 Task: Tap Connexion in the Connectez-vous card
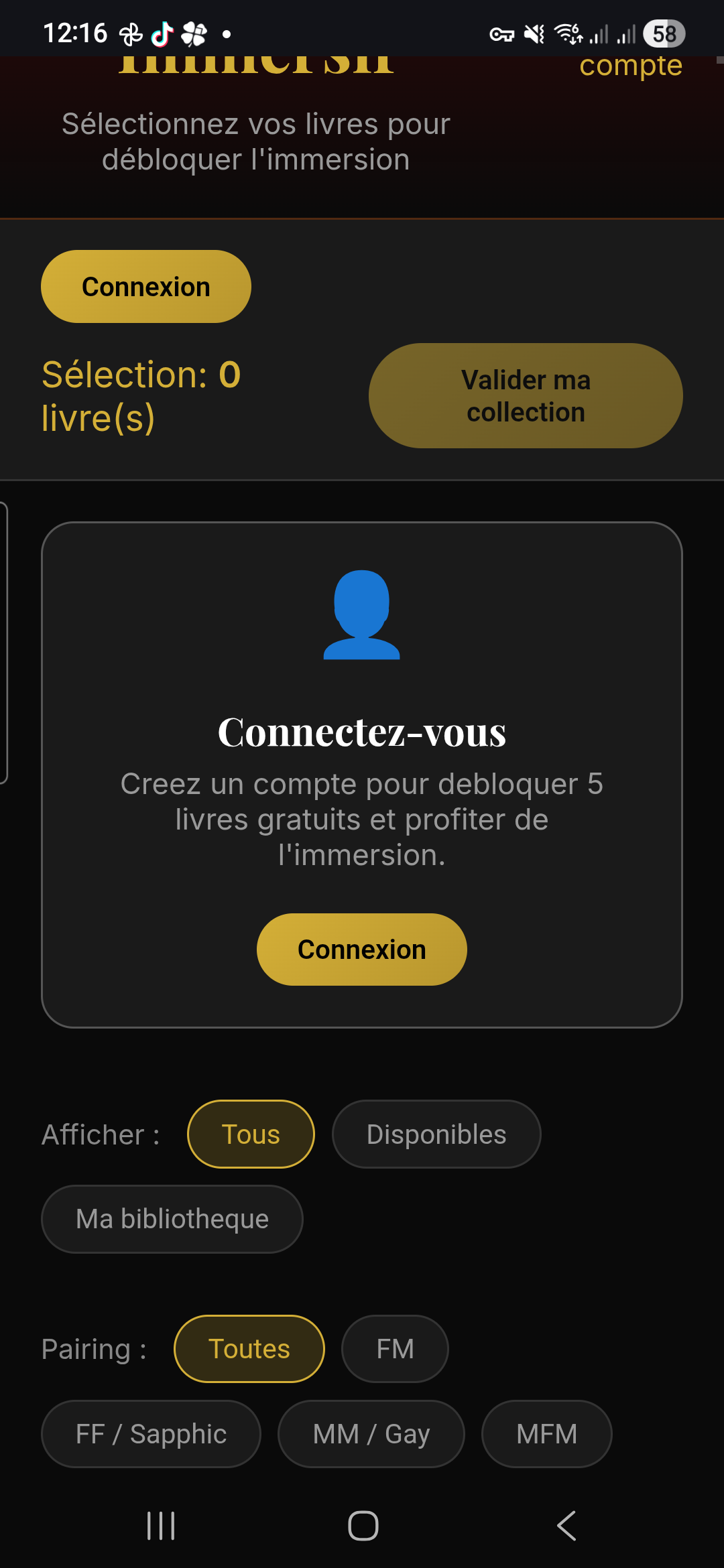(361, 950)
